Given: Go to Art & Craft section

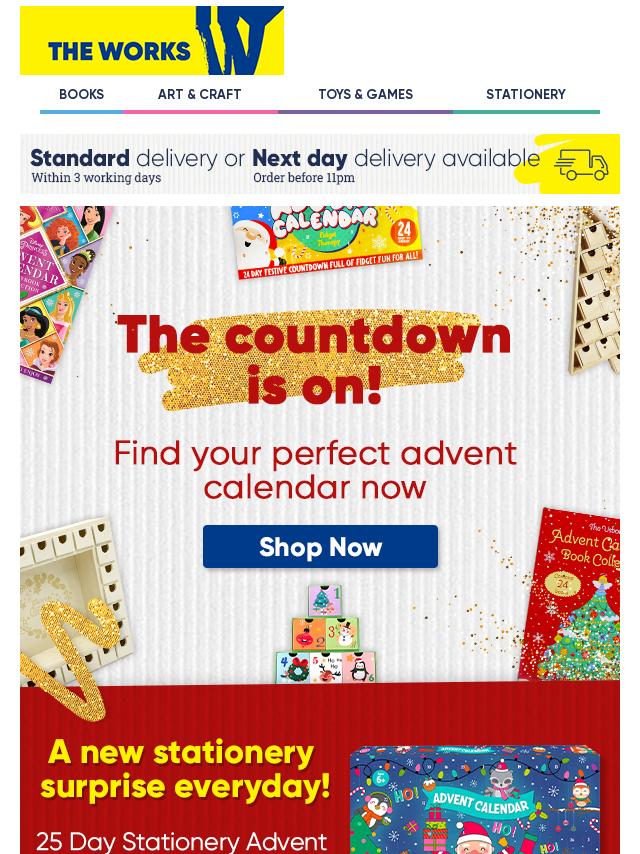Looking at the screenshot, I should coord(199,95).
